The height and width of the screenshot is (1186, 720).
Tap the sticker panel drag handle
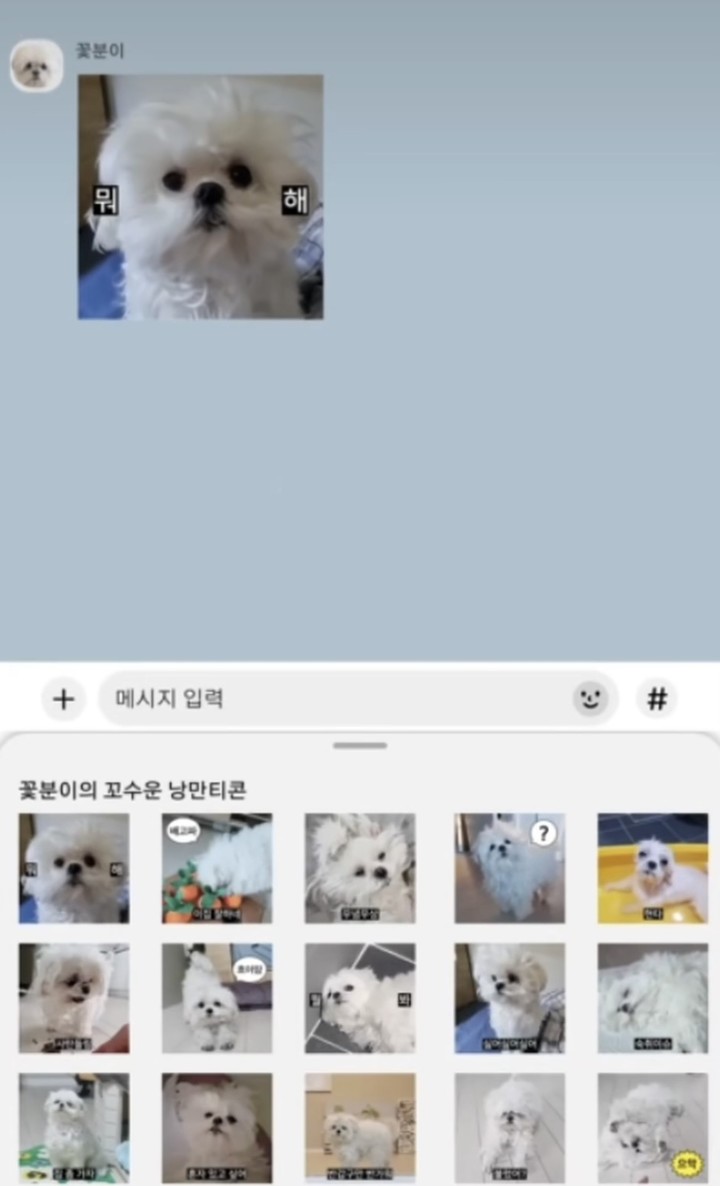tap(360, 746)
